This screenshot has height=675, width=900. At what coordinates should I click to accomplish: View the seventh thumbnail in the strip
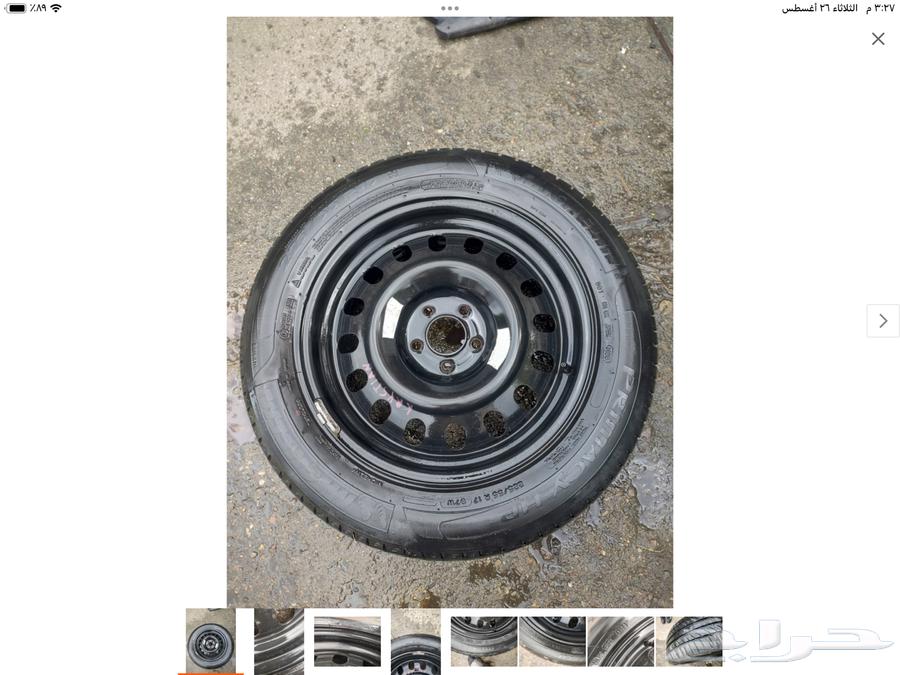pos(621,641)
